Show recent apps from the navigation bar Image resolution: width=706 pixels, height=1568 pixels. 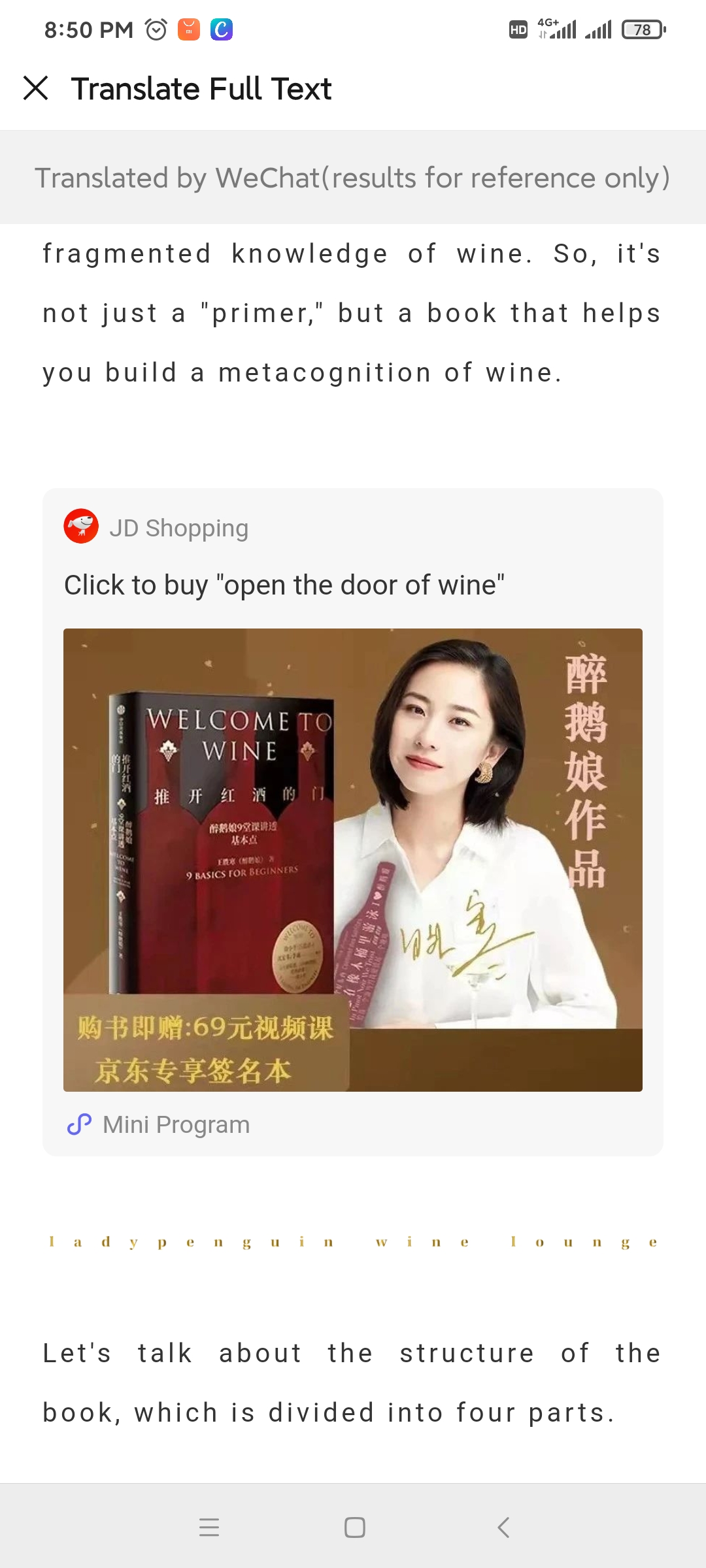point(209,1527)
